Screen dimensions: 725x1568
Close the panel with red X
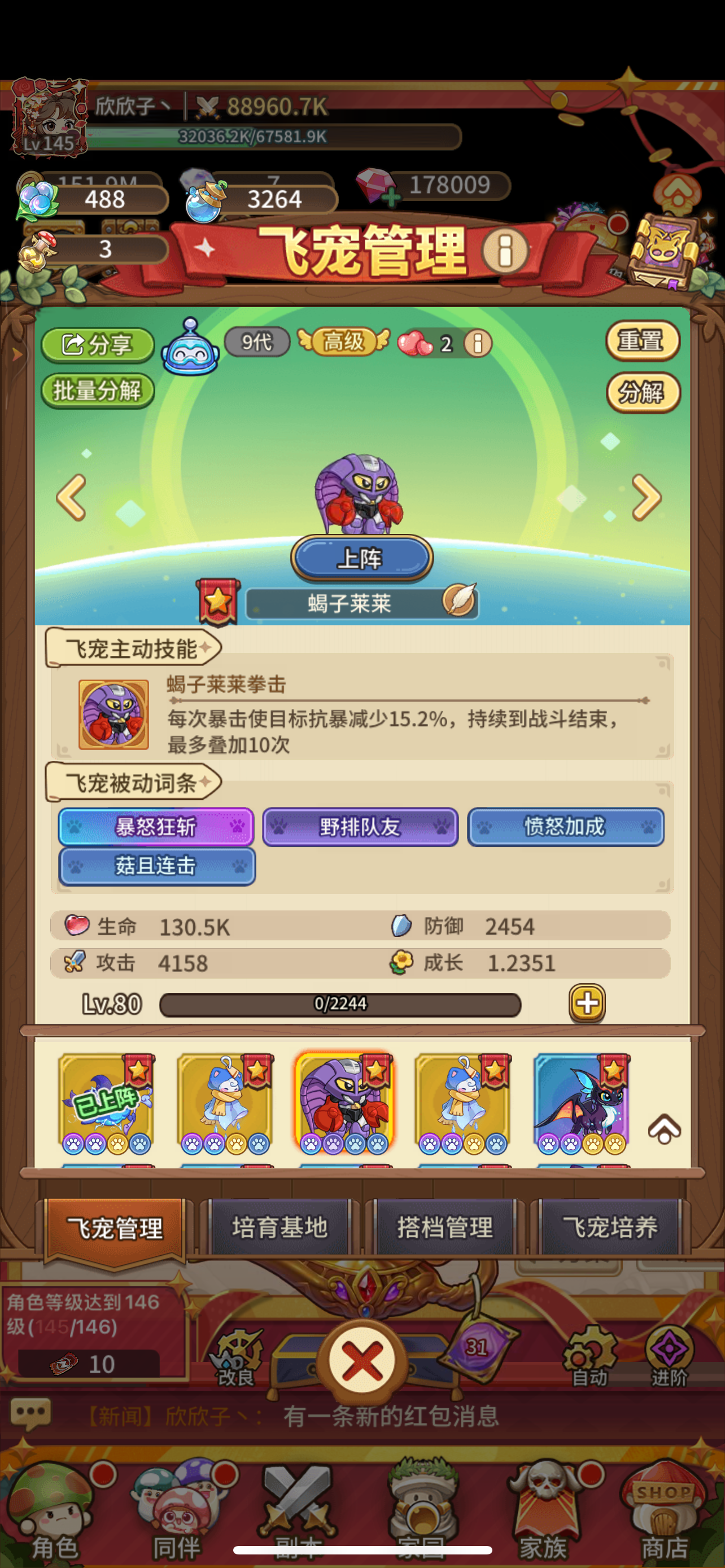coord(362,1362)
